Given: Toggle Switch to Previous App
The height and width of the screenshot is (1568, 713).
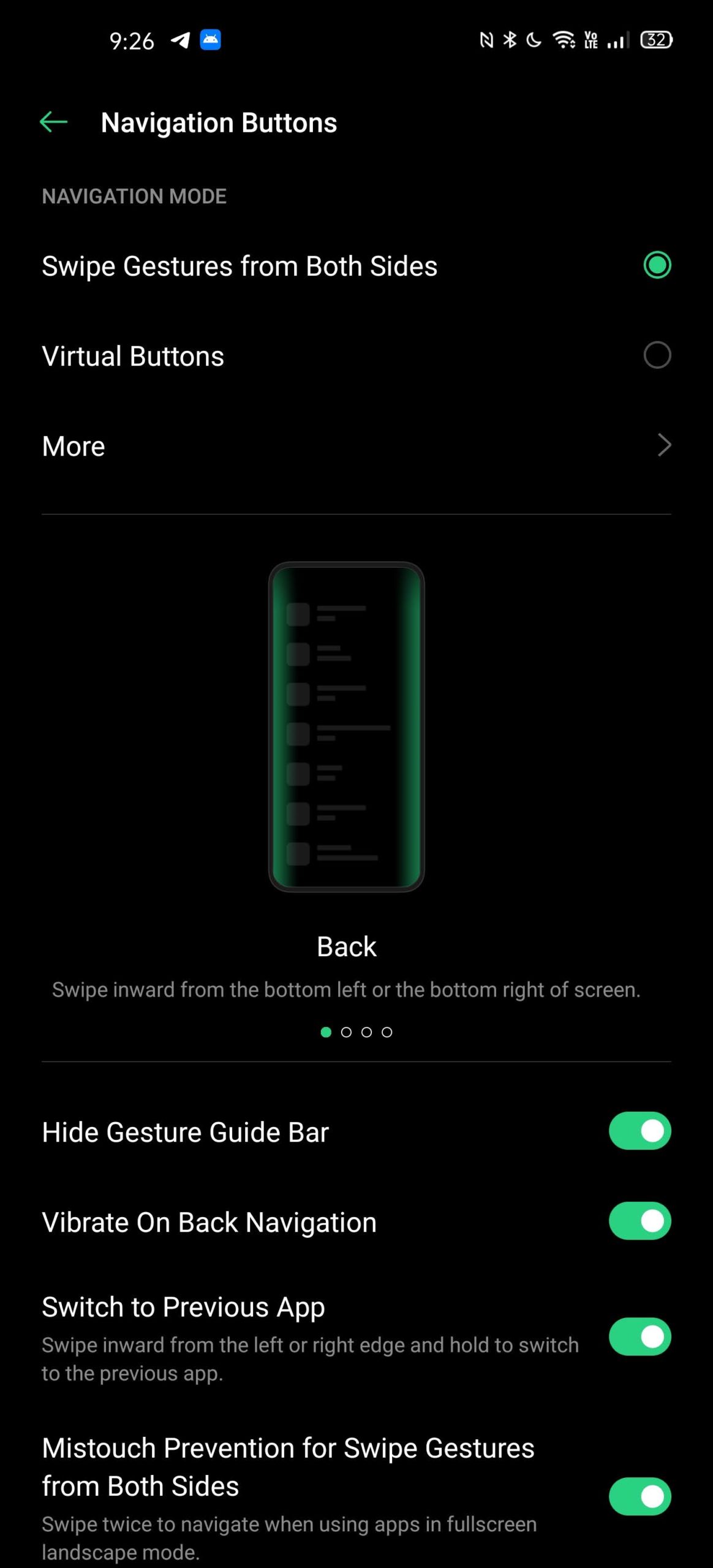Looking at the screenshot, I should pos(639,1336).
